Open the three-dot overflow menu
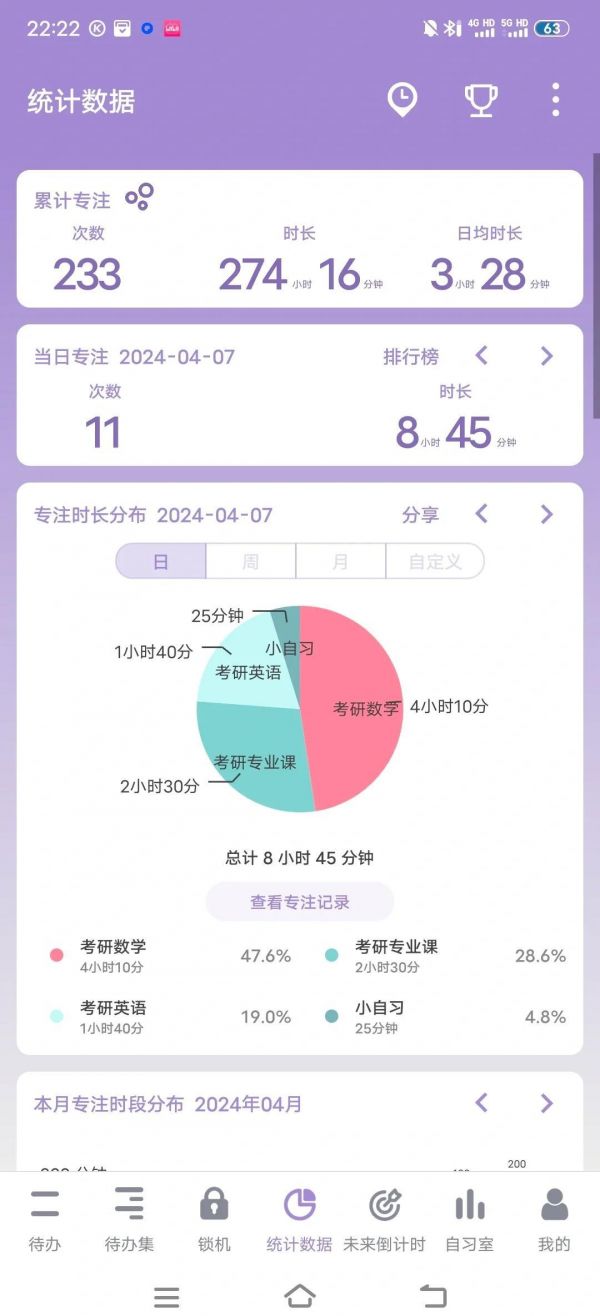This screenshot has height=1316, width=600. pyautogui.click(x=555, y=100)
